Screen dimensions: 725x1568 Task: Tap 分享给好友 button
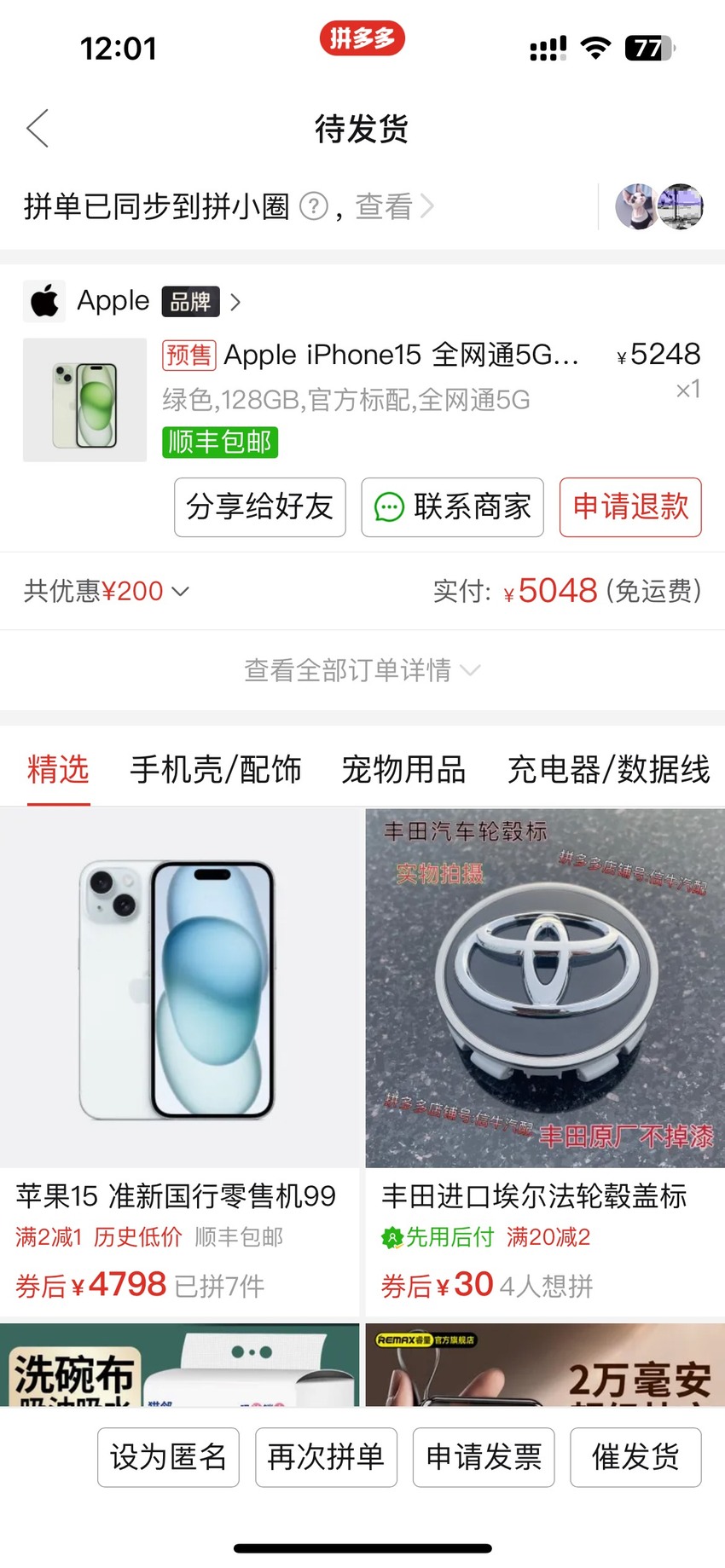[260, 507]
